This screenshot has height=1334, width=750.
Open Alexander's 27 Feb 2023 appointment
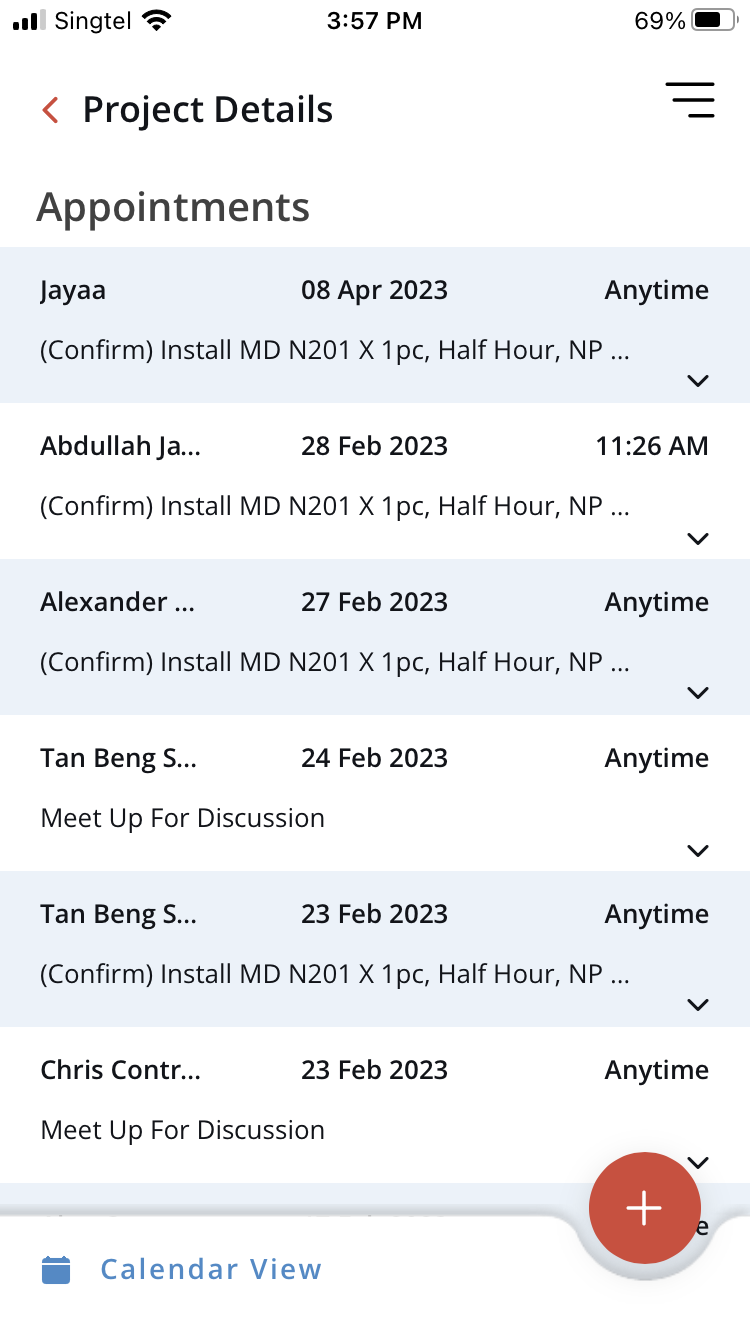(375, 637)
